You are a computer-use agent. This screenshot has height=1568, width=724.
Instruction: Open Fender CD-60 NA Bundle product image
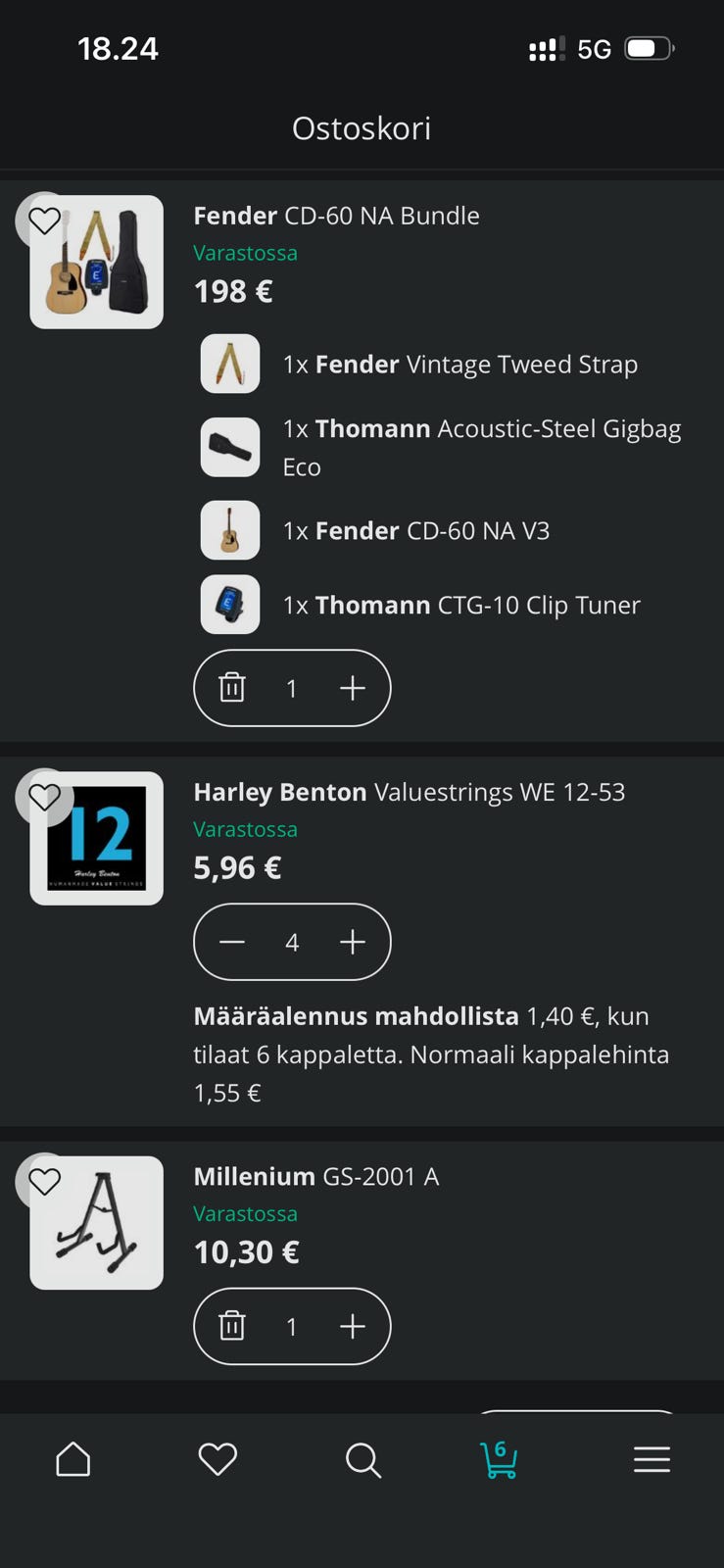96,262
